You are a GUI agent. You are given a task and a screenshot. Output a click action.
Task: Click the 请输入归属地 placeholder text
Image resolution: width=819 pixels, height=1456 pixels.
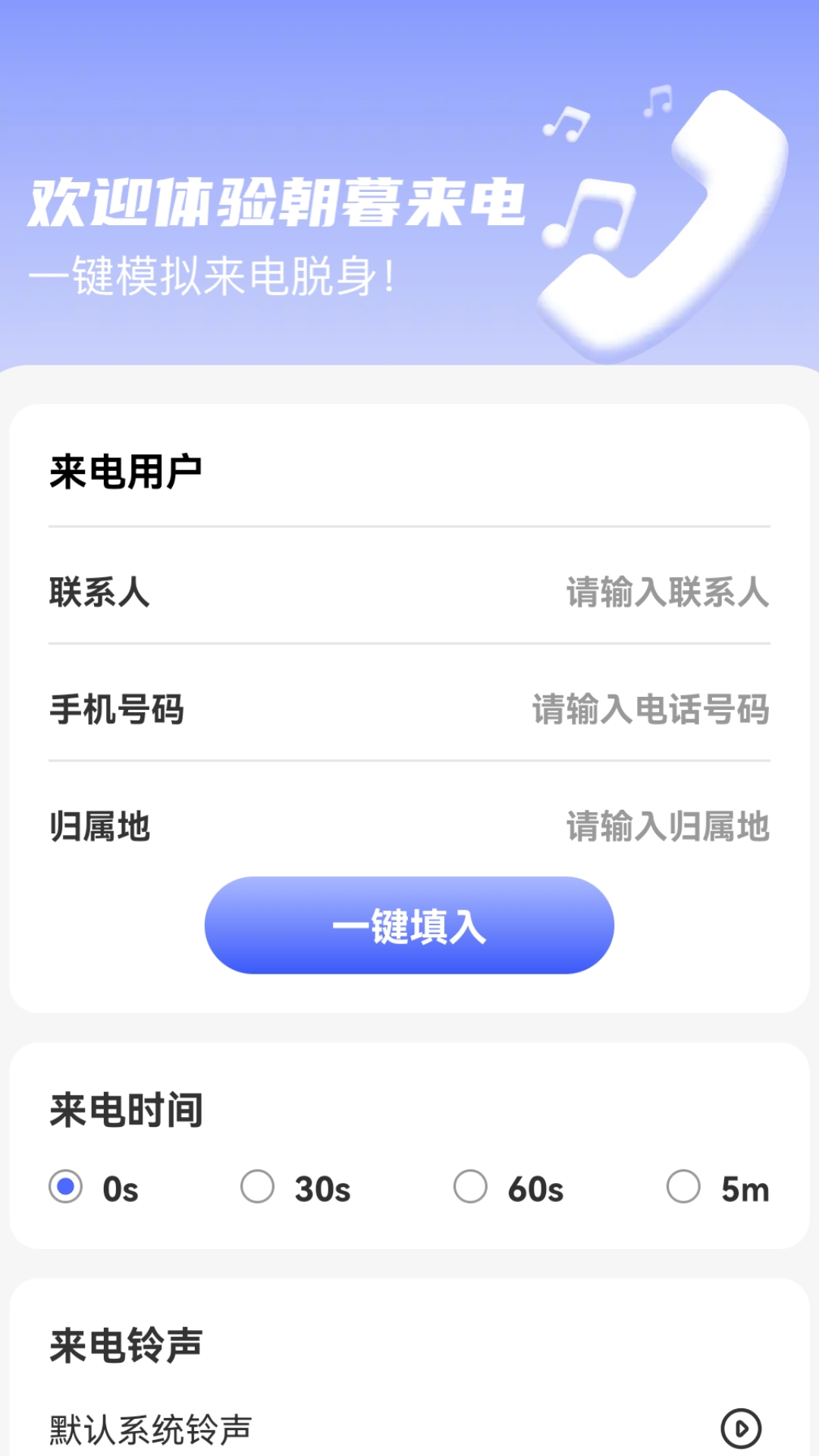coord(666,828)
